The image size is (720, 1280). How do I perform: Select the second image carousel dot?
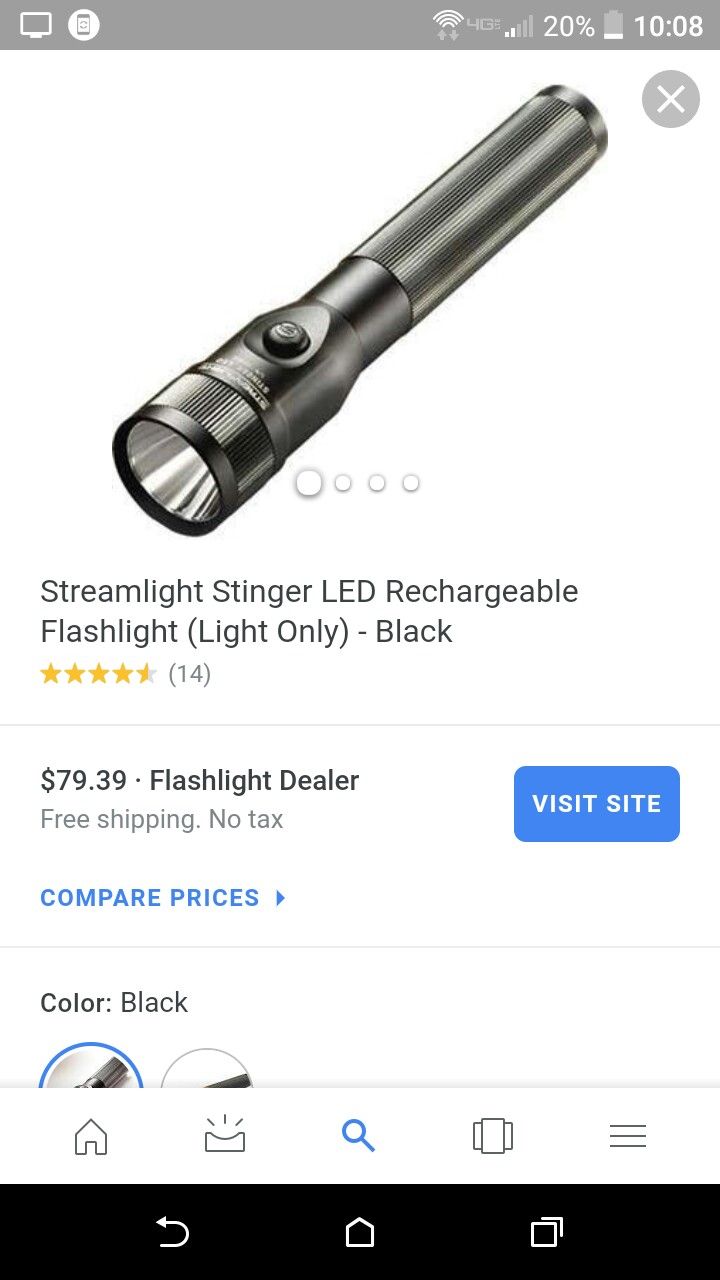click(343, 482)
